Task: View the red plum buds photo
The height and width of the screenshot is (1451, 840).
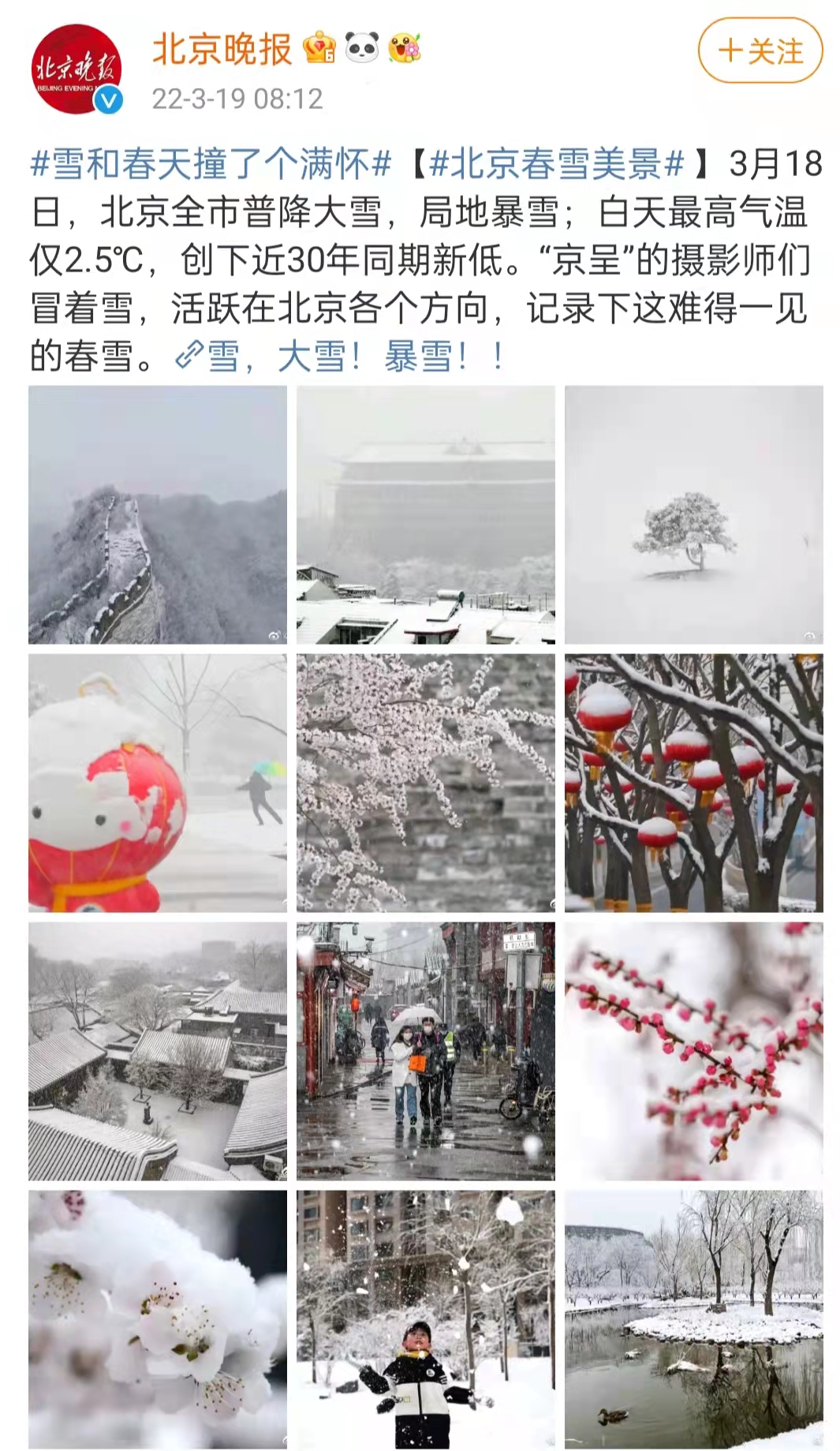Action: coord(694,1051)
